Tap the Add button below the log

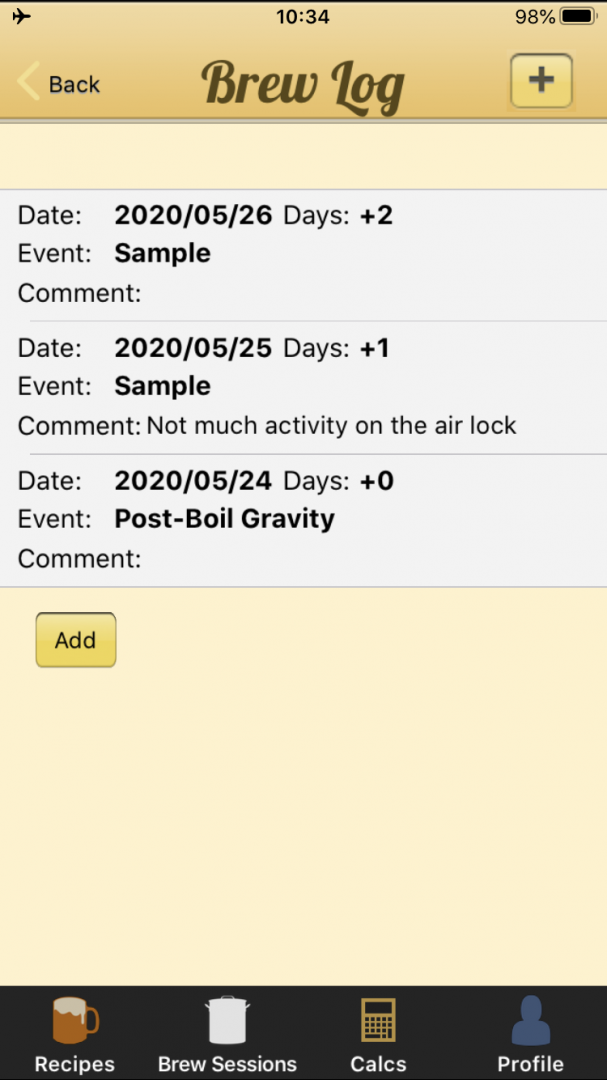(76, 640)
